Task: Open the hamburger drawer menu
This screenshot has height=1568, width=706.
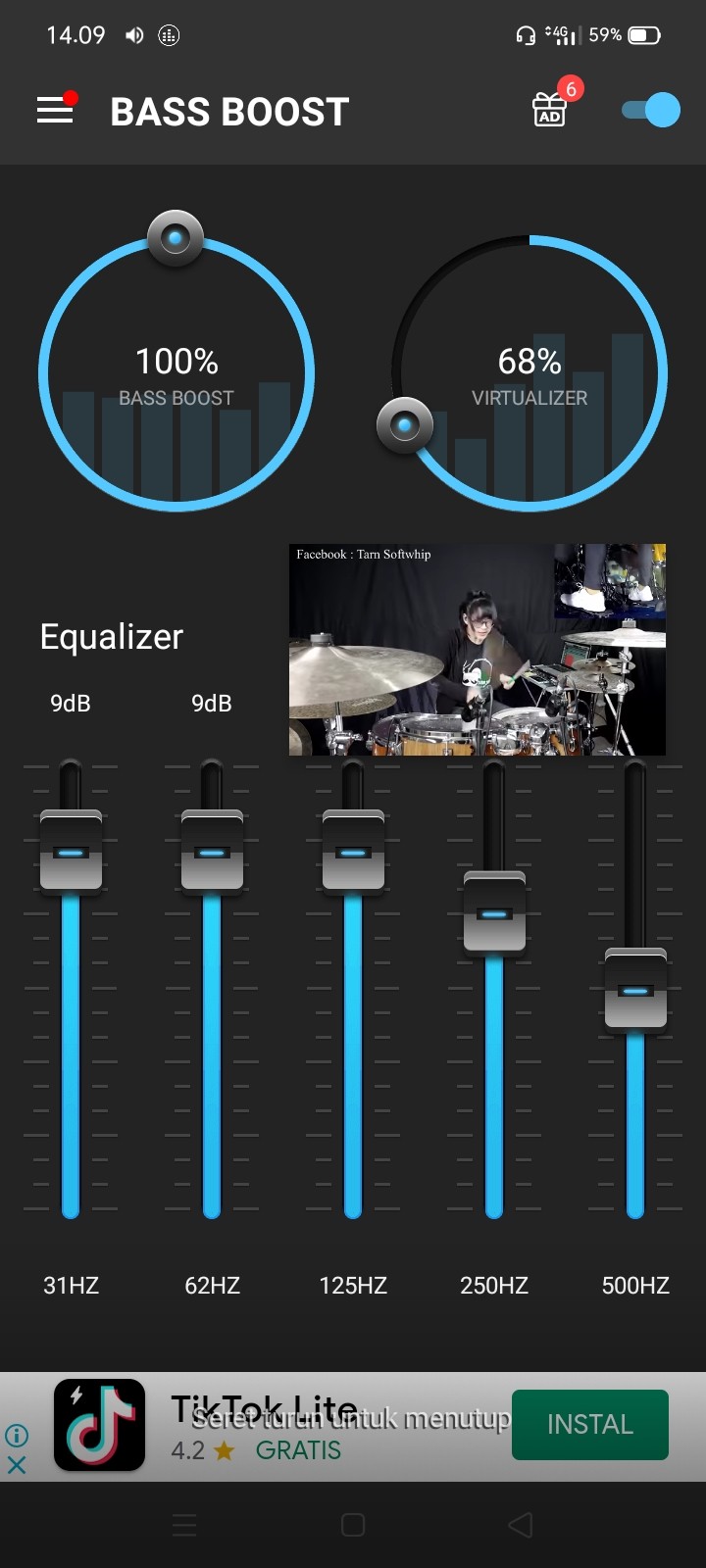Action: 55,111
